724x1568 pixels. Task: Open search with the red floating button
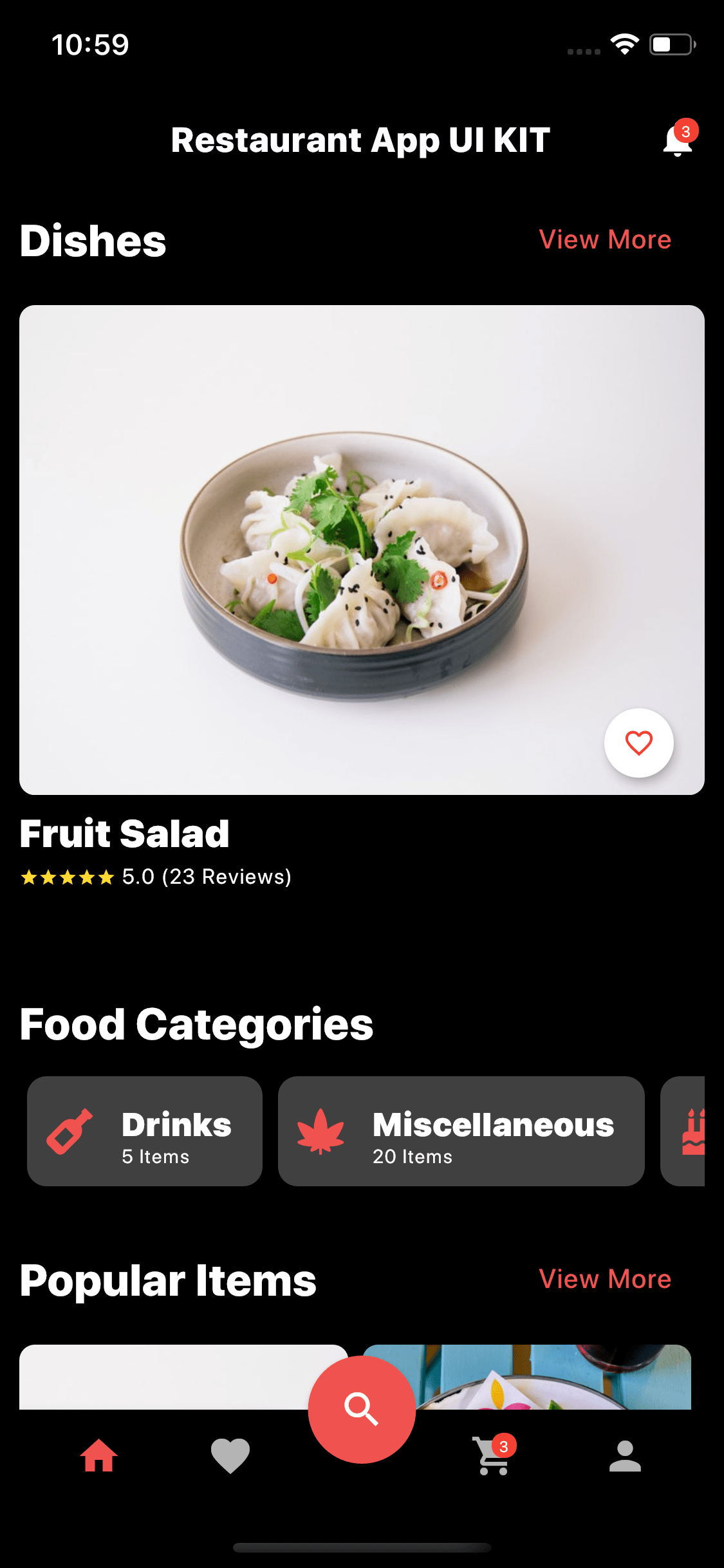[x=362, y=1410]
